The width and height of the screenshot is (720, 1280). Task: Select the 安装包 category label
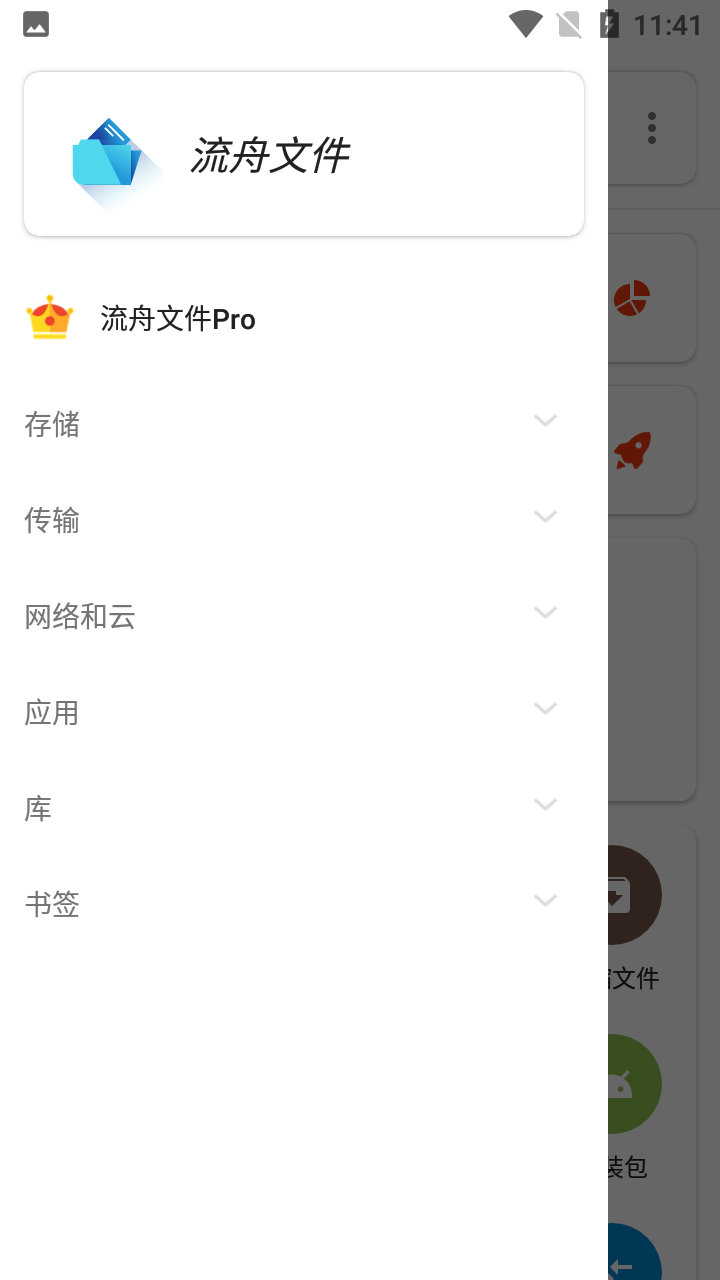[x=625, y=1166]
